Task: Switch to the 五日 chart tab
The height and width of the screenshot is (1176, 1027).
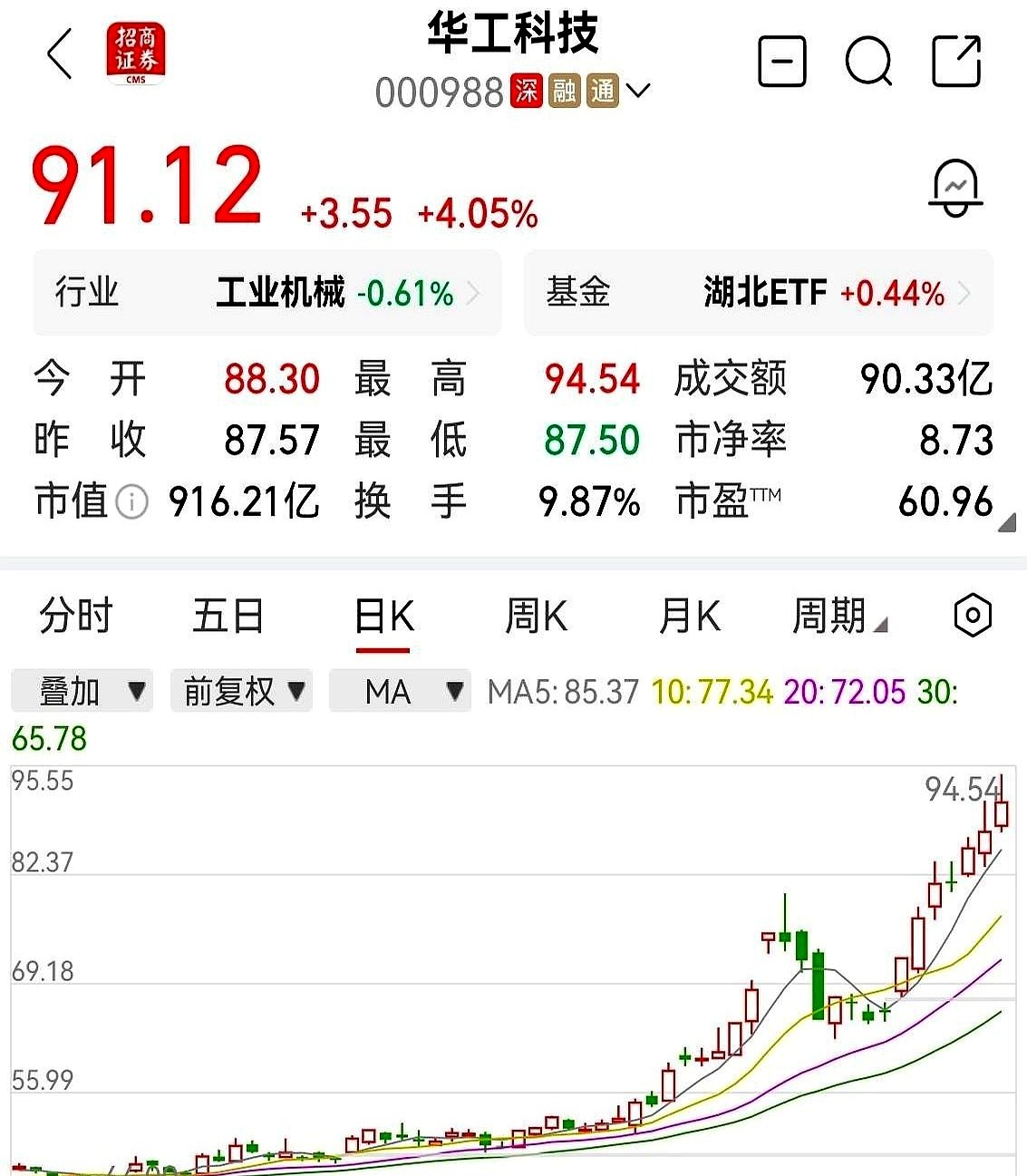Action: tap(228, 617)
